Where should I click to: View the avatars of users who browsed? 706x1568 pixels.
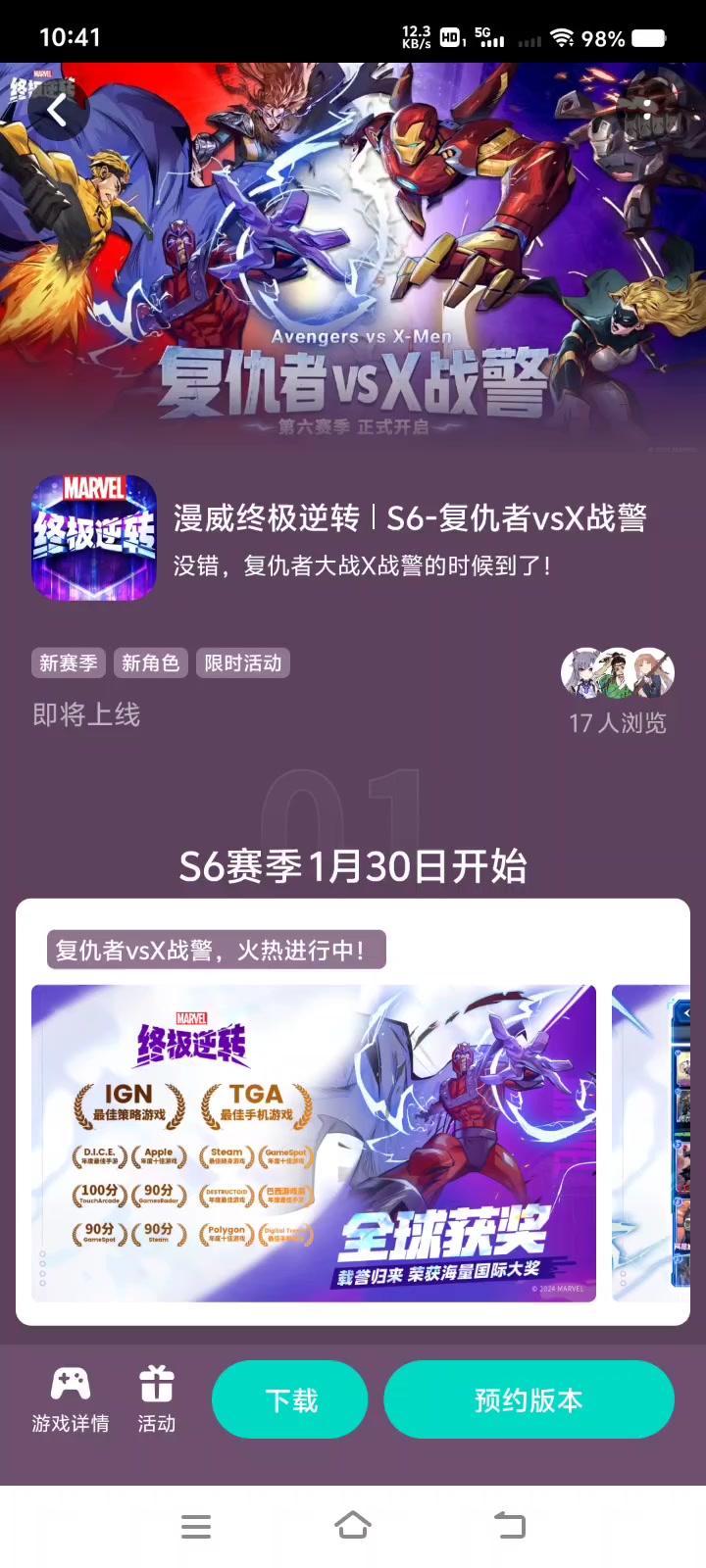617,672
